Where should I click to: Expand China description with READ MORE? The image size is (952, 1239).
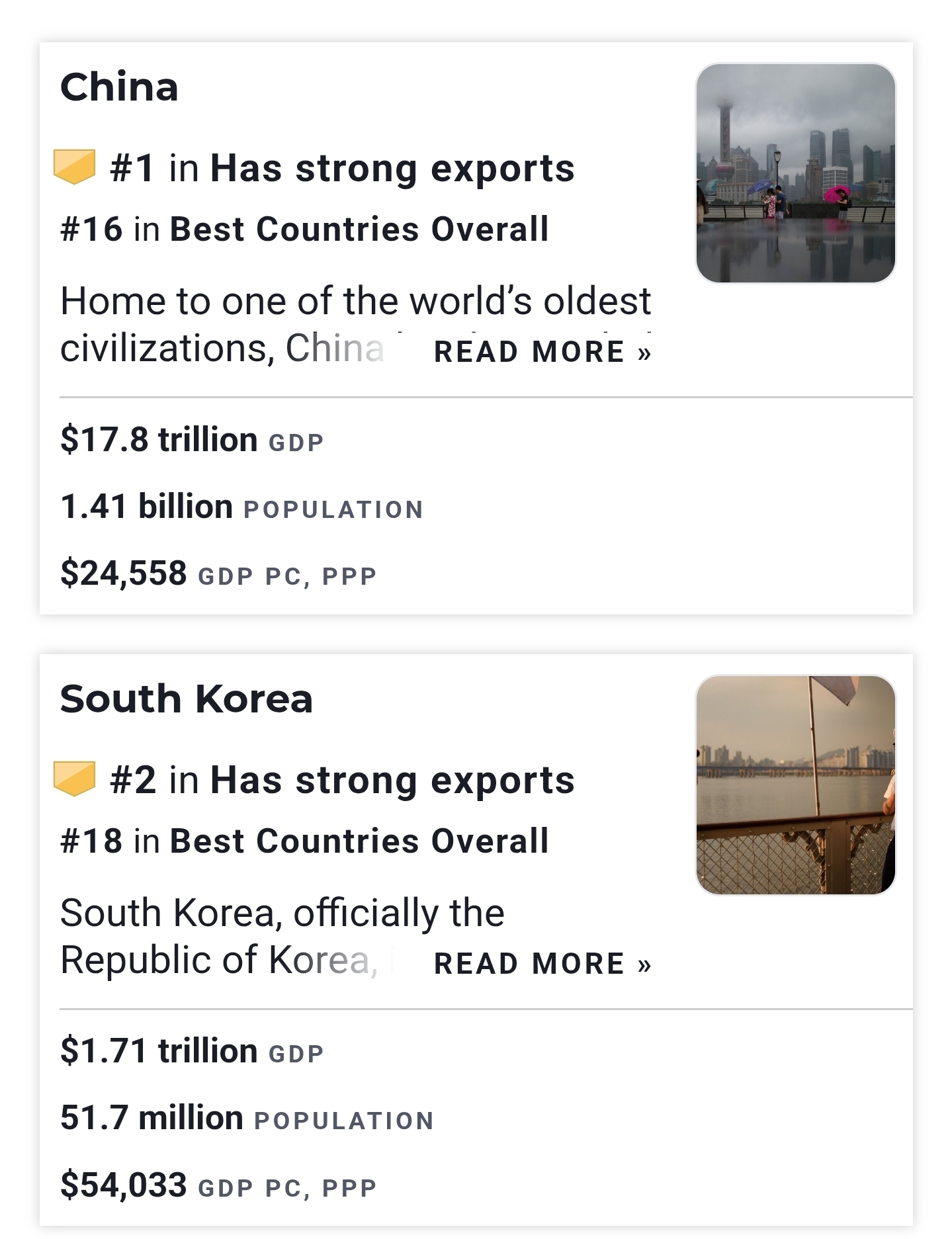542,352
